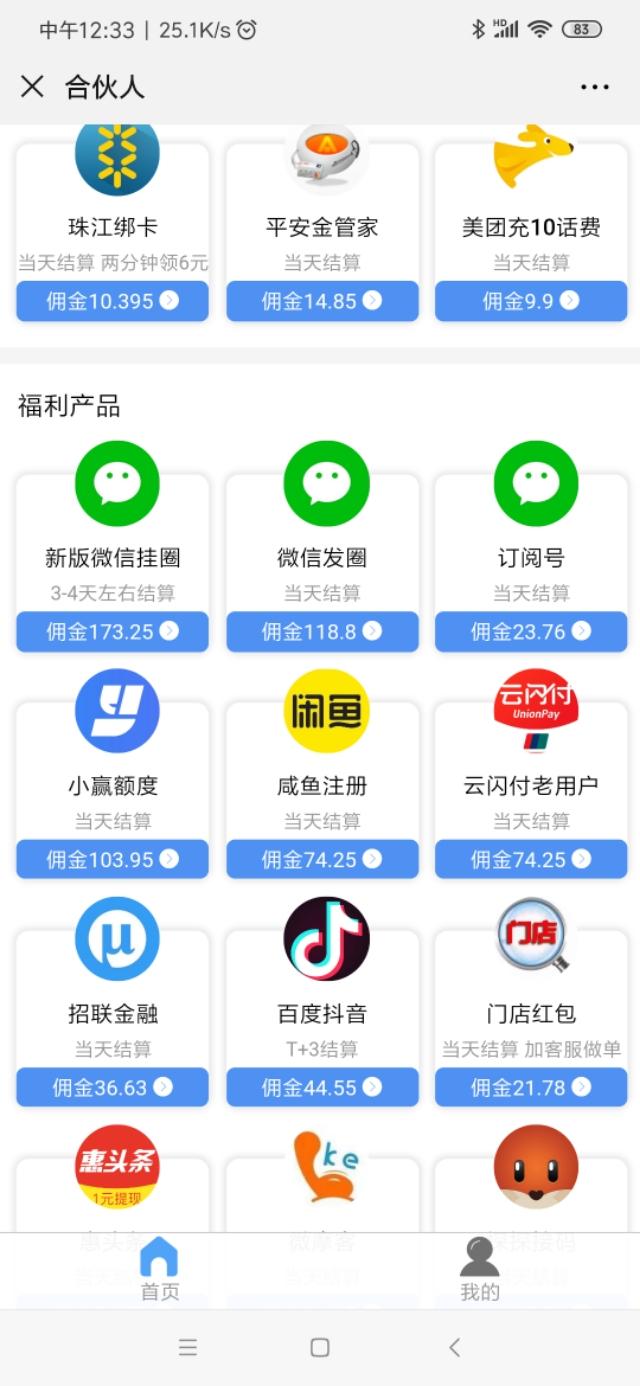Close the 合伙人 page
Screen dimensions: 640x1386
[32, 87]
